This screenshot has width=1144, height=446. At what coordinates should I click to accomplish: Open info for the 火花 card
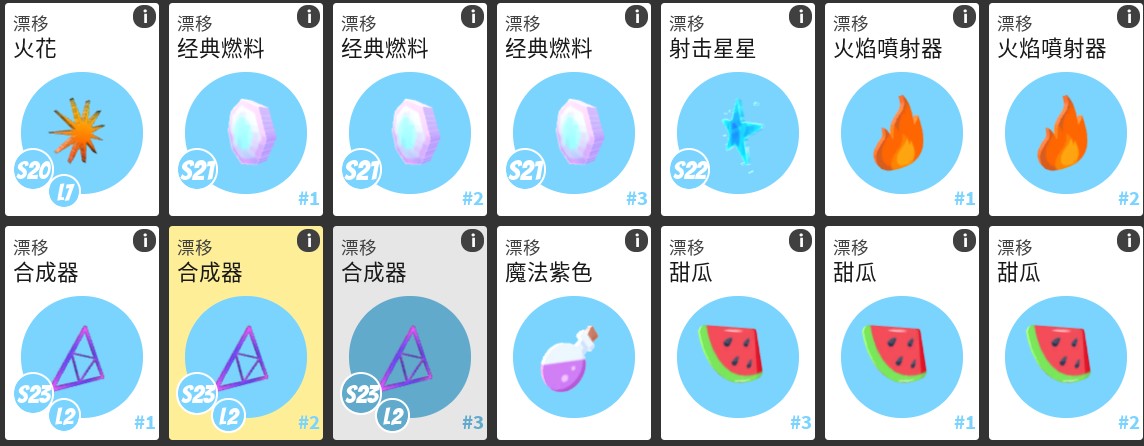point(144,17)
